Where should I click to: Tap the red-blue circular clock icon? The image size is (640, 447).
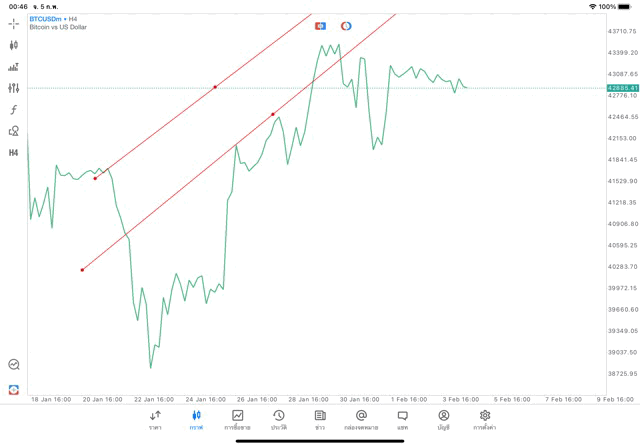(346, 26)
